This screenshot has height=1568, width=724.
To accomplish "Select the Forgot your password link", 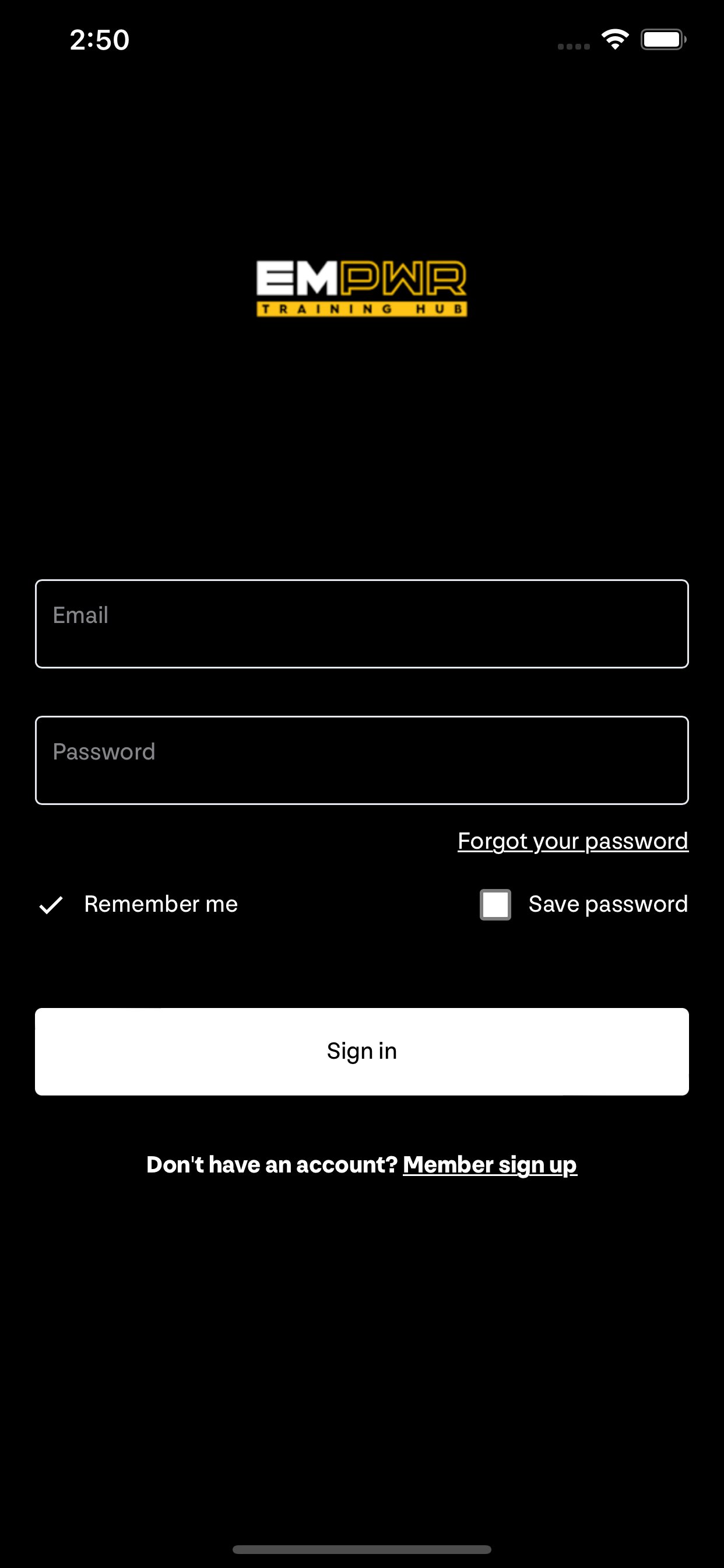I will (572, 841).
